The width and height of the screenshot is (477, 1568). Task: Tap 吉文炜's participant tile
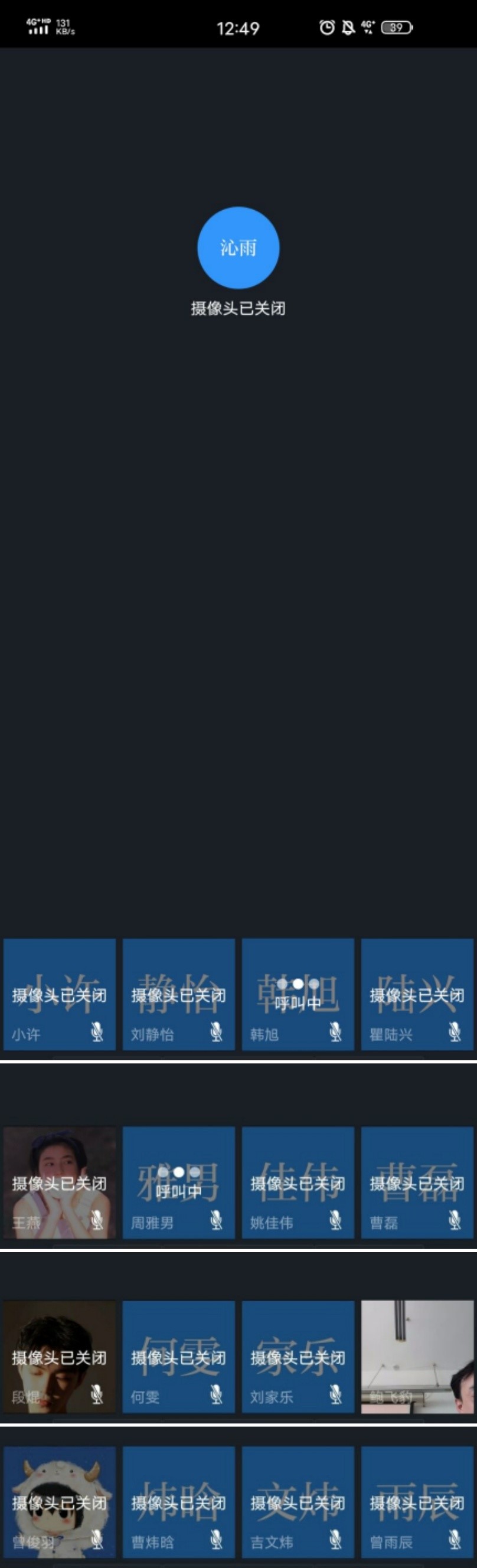coord(298,1502)
